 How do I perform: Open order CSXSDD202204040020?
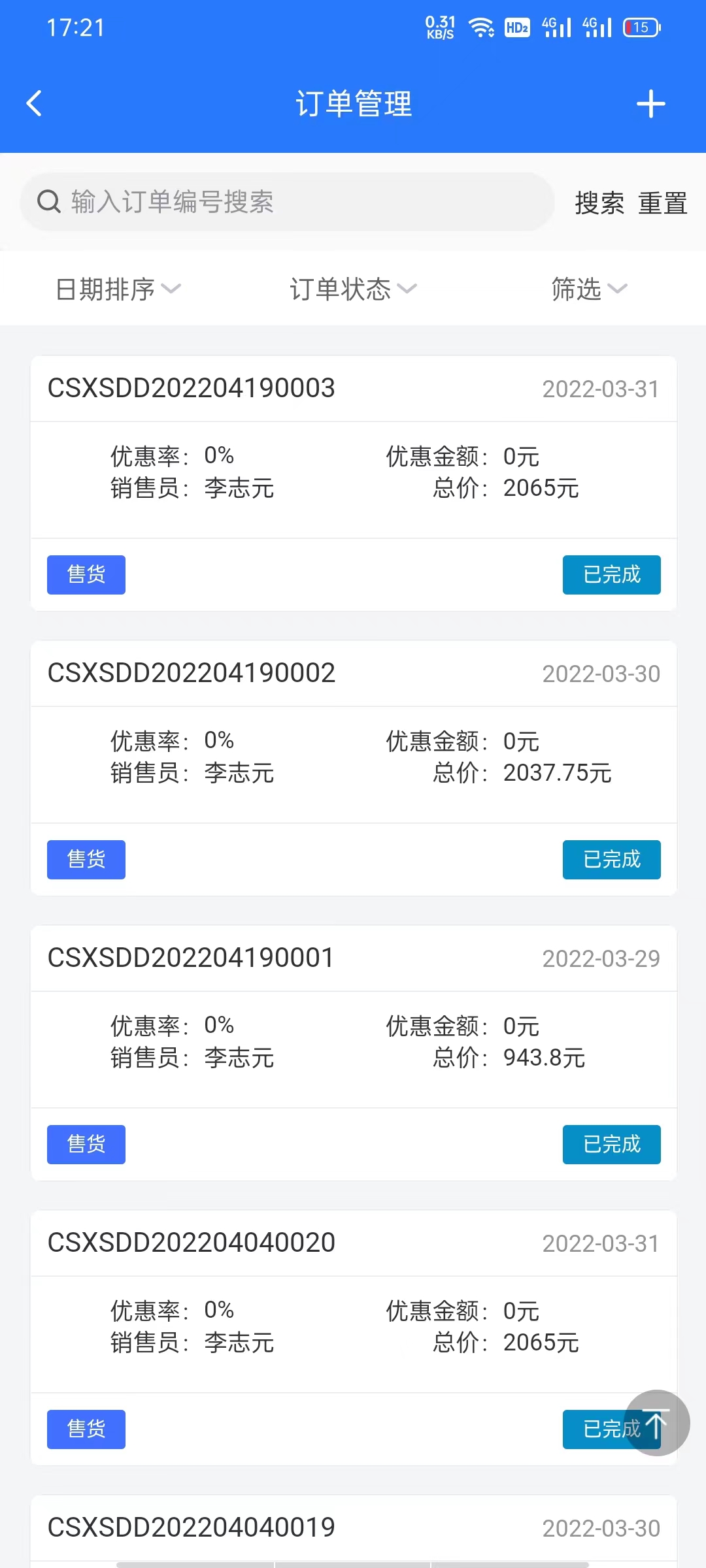pos(191,1243)
